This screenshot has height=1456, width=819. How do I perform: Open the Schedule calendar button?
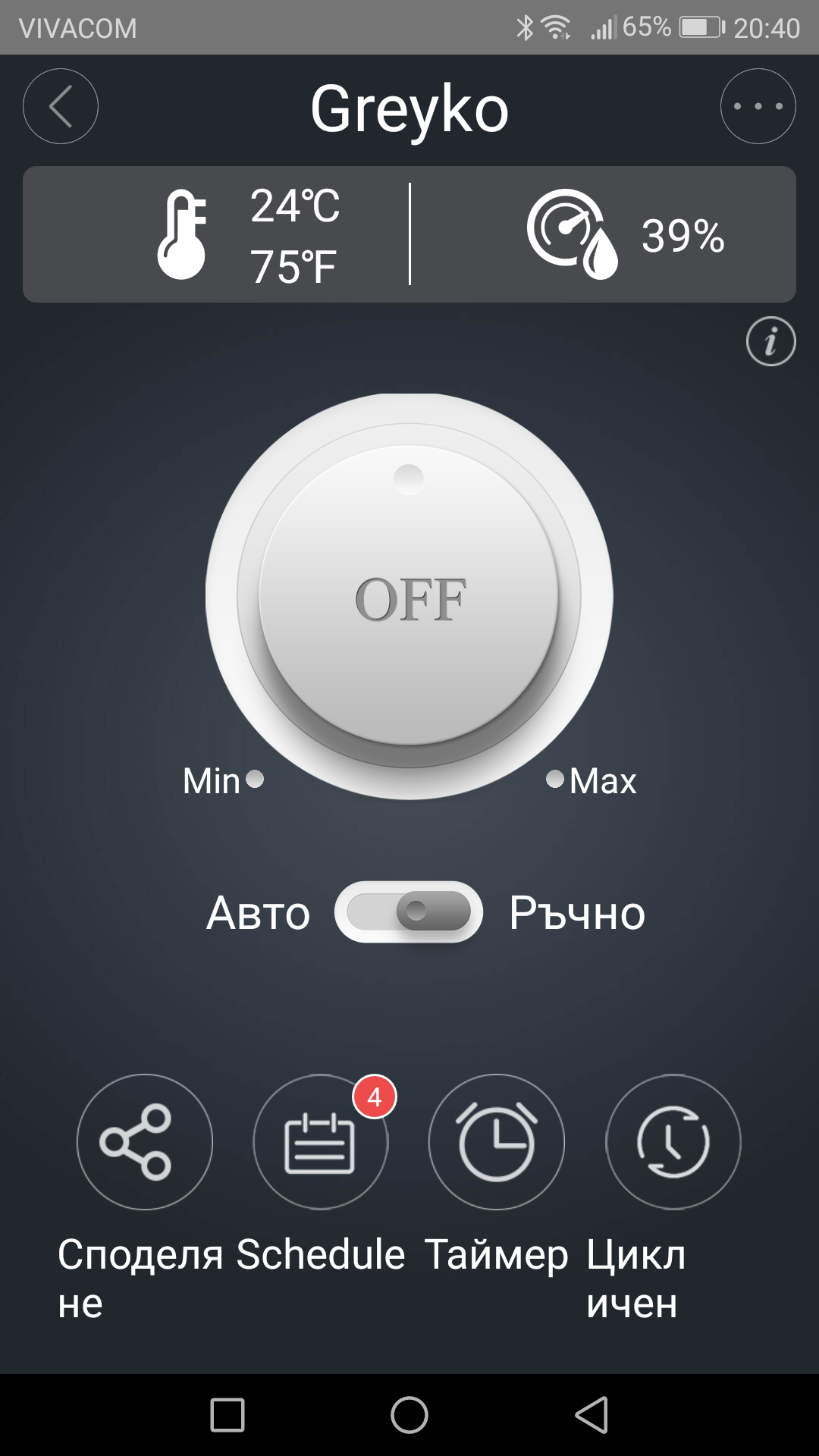320,1141
